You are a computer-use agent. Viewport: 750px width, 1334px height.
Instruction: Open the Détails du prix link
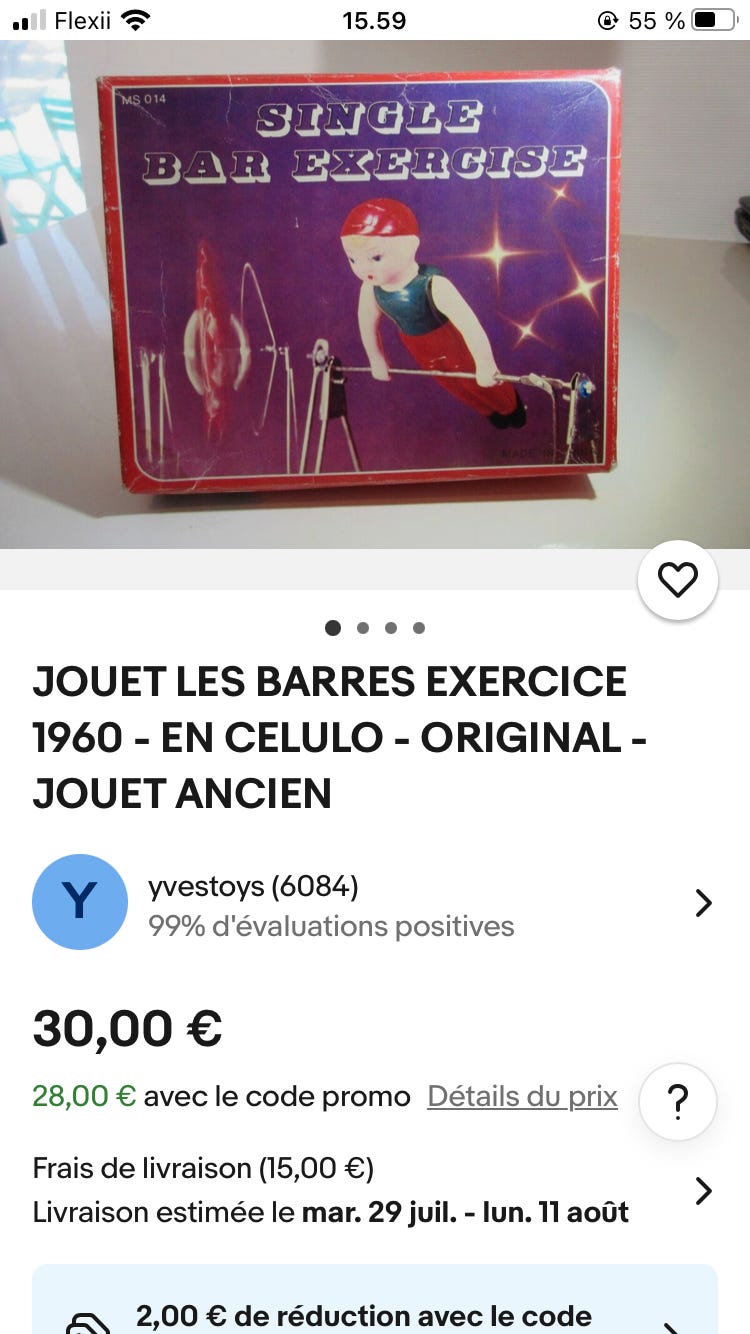click(x=522, y=1096)
